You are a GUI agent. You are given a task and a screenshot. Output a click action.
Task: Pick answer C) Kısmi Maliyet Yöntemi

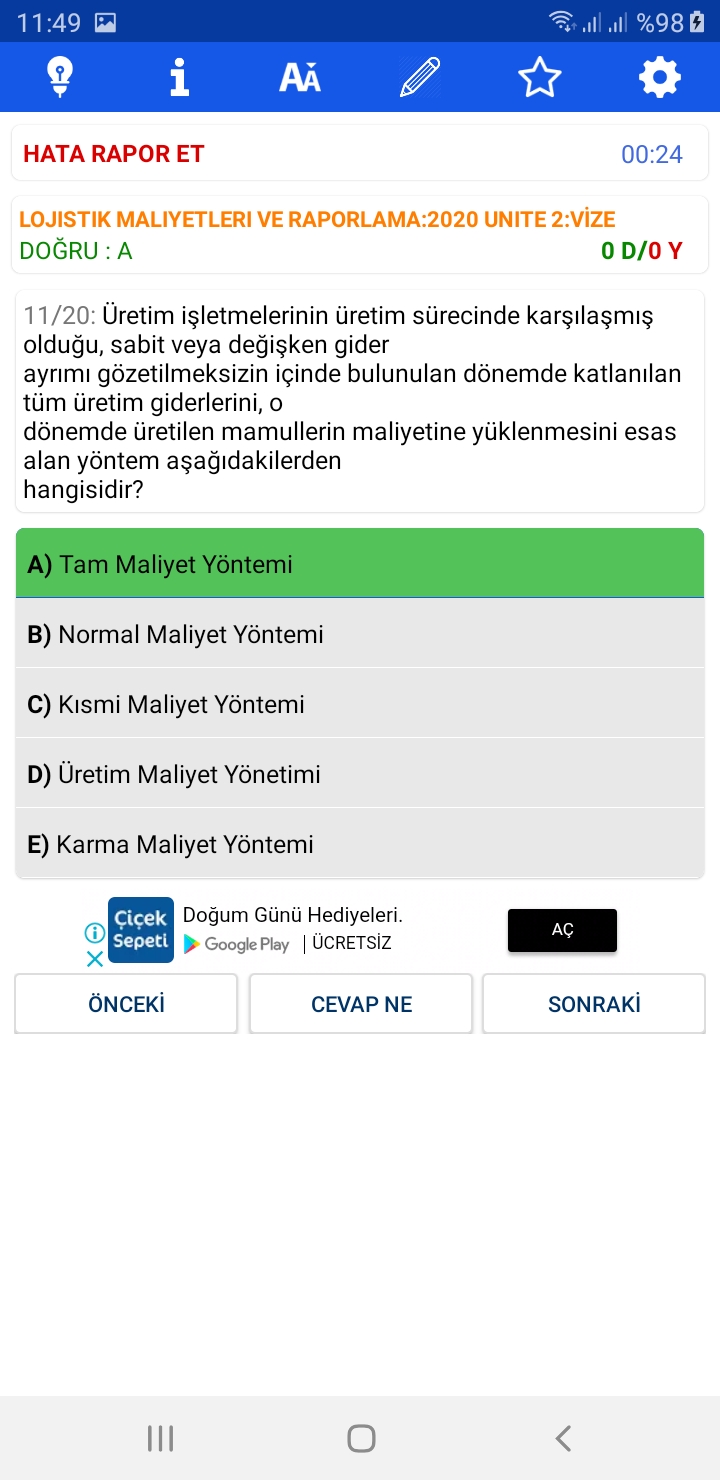(360, 704)
